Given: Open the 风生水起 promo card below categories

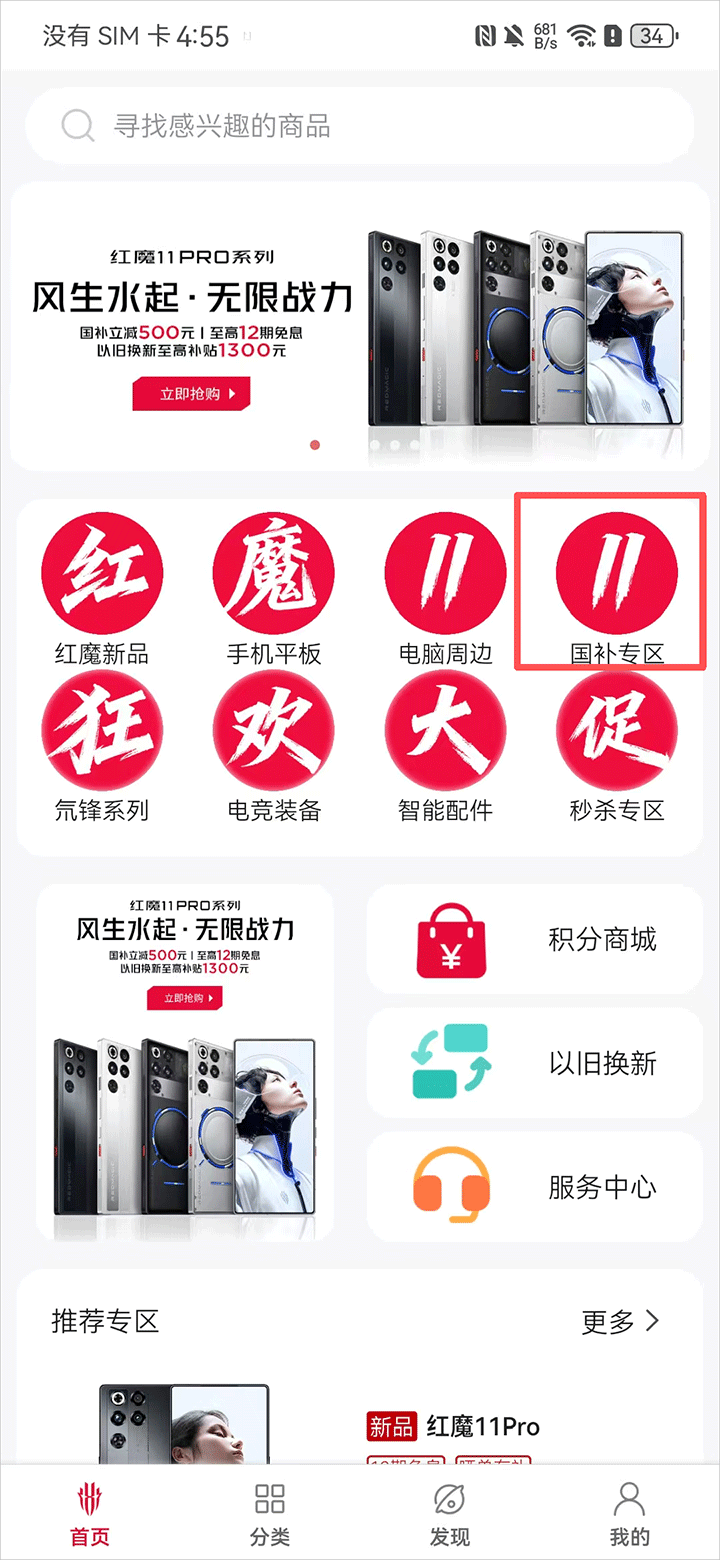Looking at the screenshot, I should (185, 1062).
